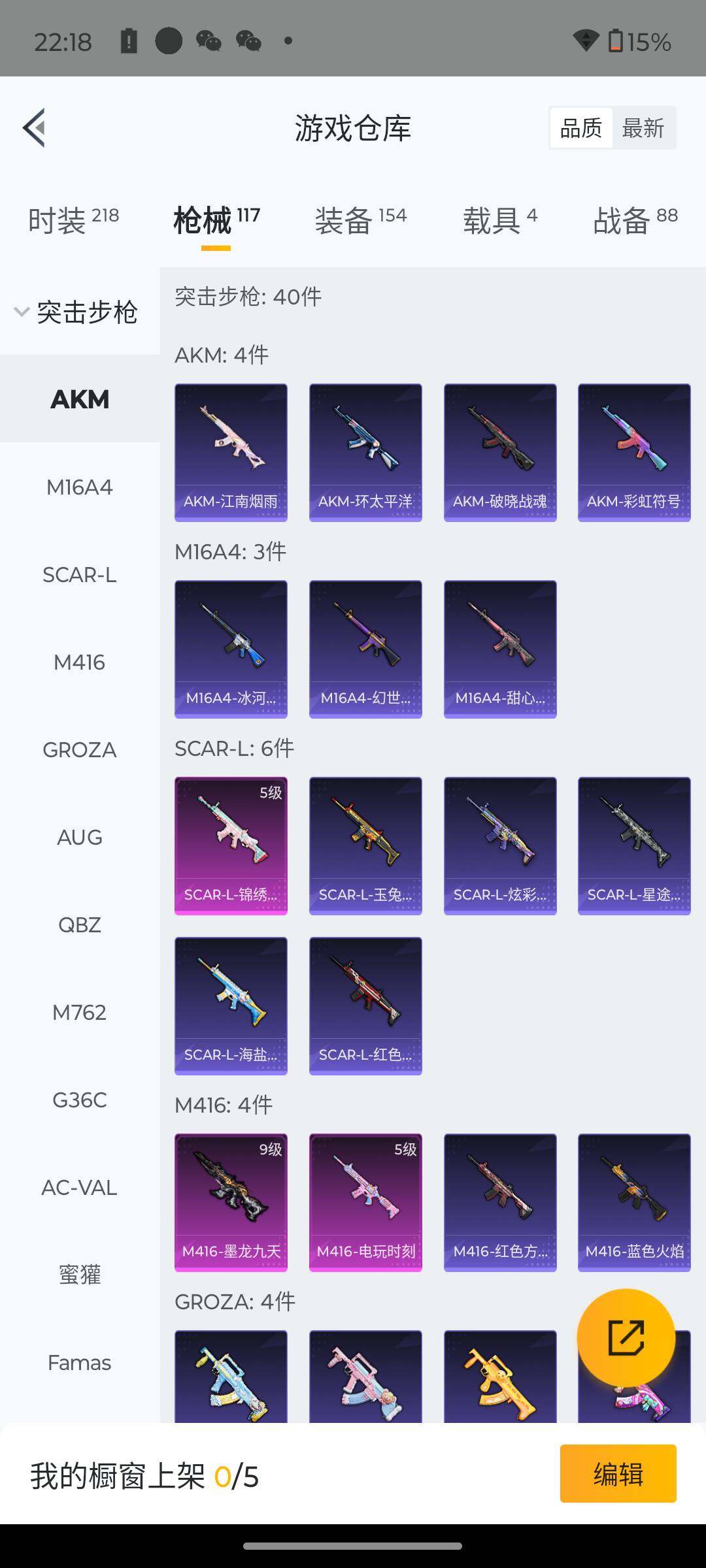Open the AKM-江南烟雨 skin
The height and width of the screenshot is (1568, 706).
point(231,452)
